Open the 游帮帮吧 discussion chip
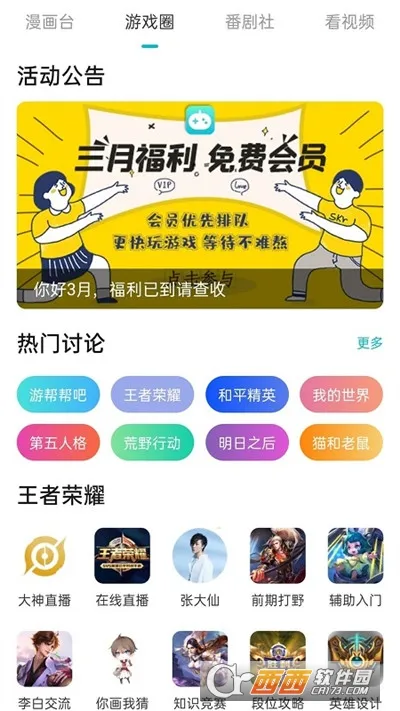Screen dimensions: 400x711 58,394
